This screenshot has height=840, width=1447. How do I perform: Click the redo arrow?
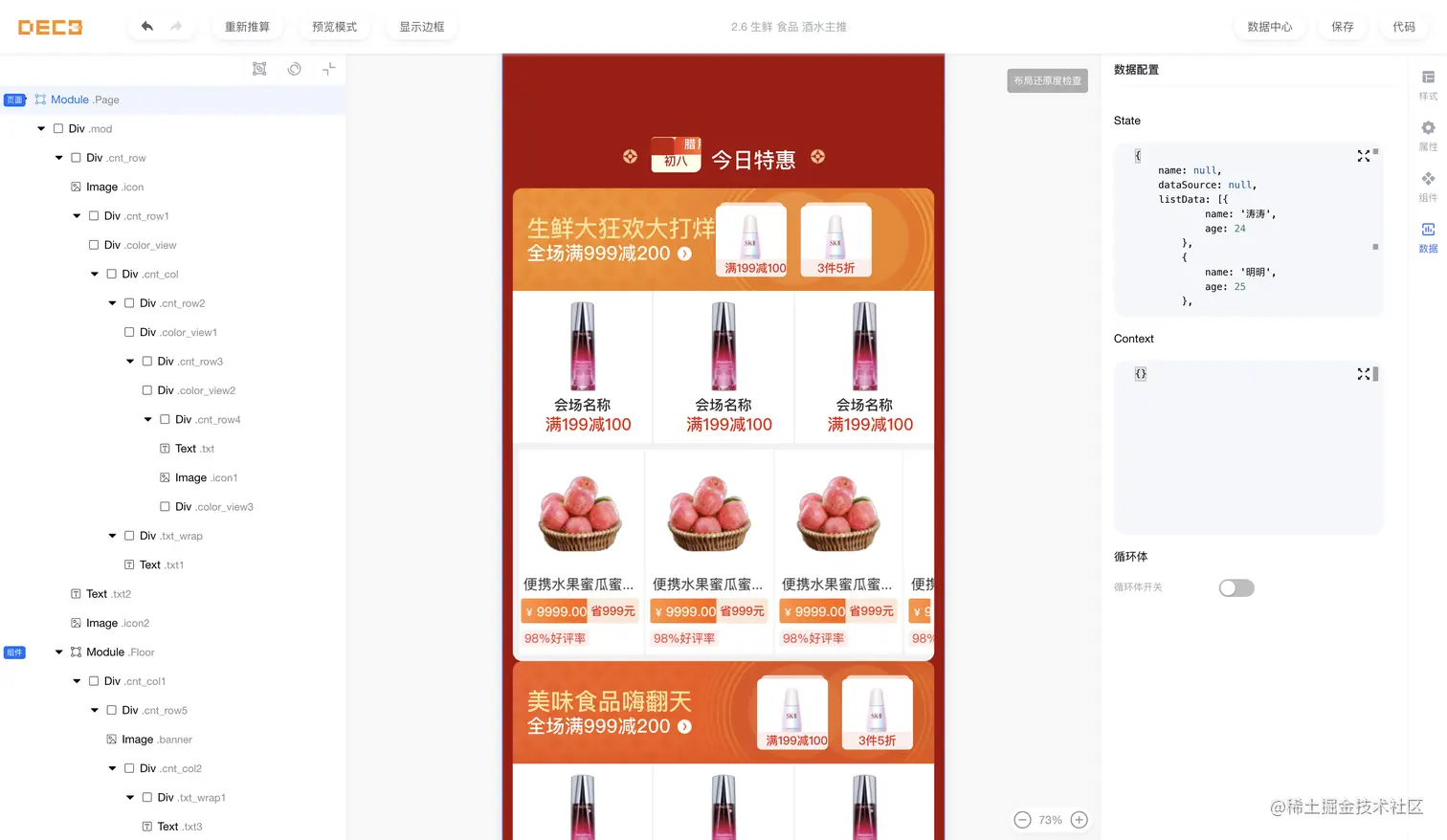176,27
